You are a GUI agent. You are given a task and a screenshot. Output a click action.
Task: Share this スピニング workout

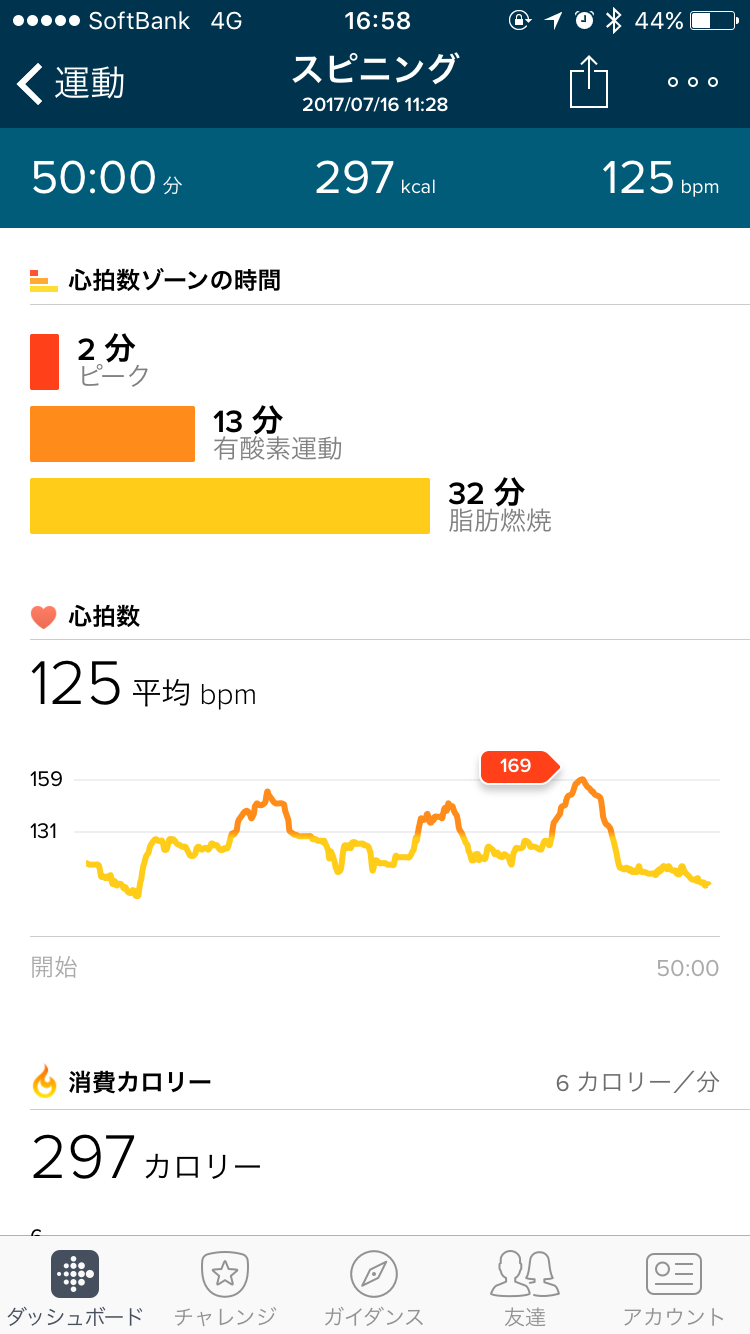pos(589,82)
